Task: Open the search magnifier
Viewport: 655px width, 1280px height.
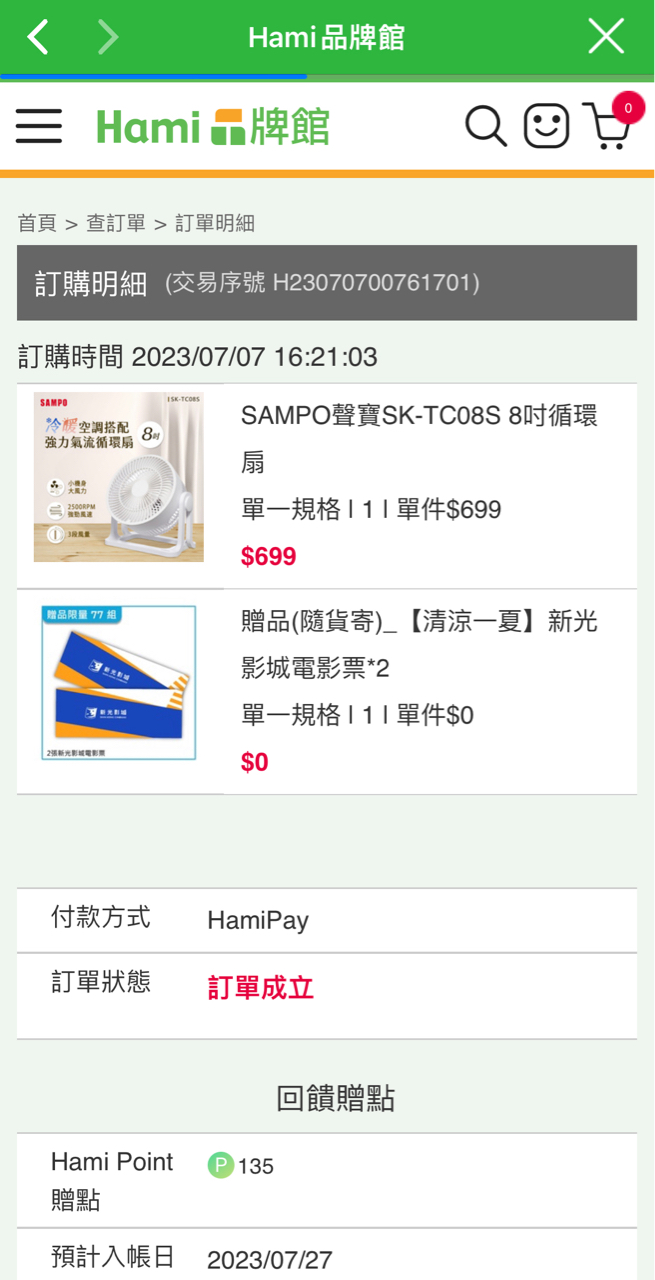Action: (x=485, y=127)
